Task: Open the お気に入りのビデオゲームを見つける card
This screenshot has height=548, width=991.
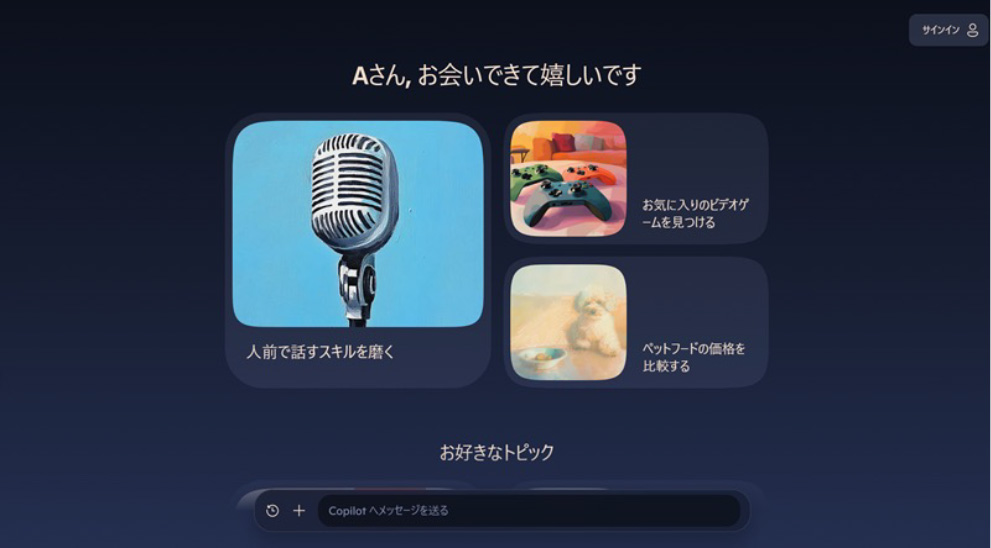Action: point(636,179)
